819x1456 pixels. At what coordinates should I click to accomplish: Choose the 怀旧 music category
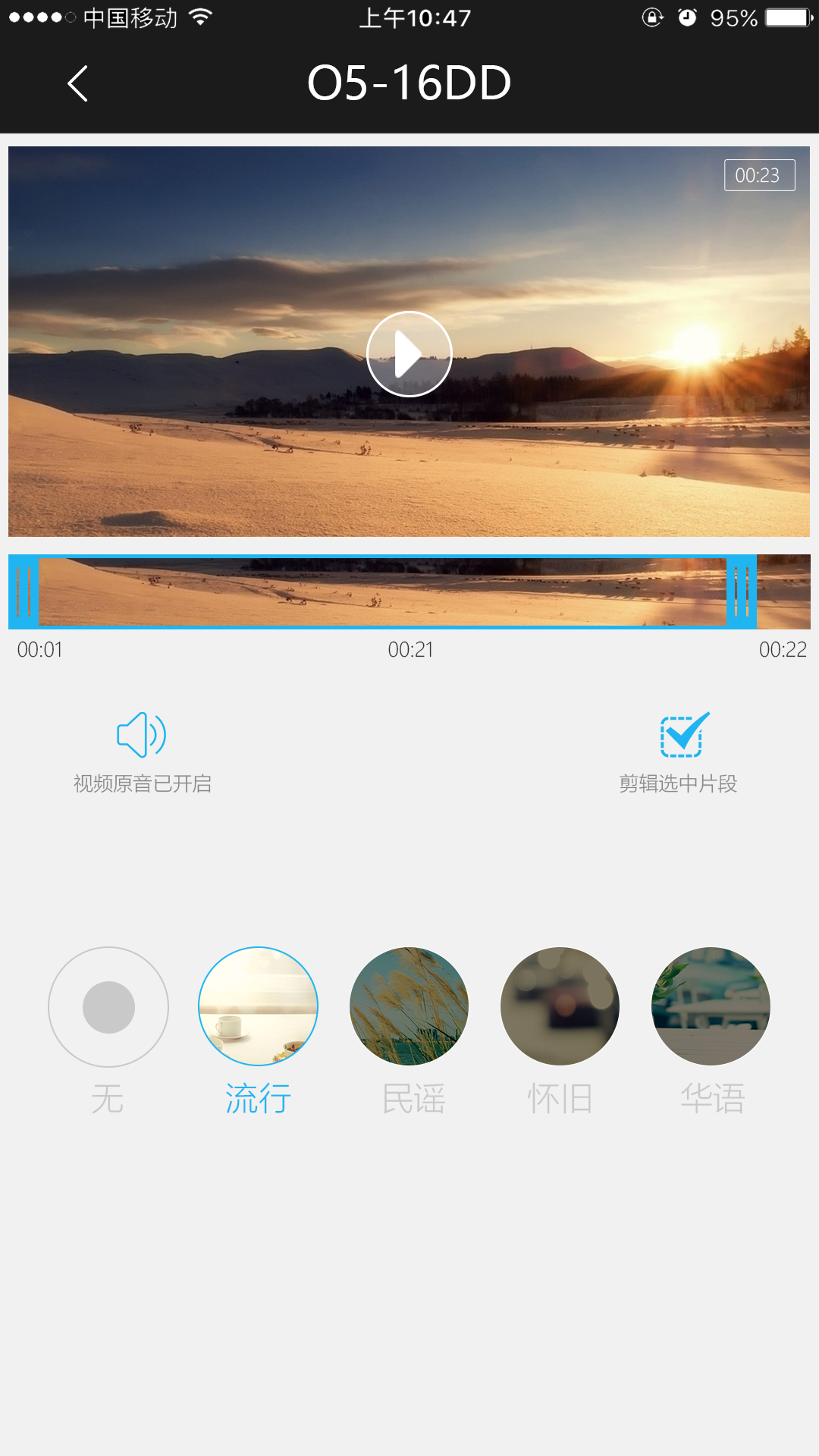point(560,1007)
